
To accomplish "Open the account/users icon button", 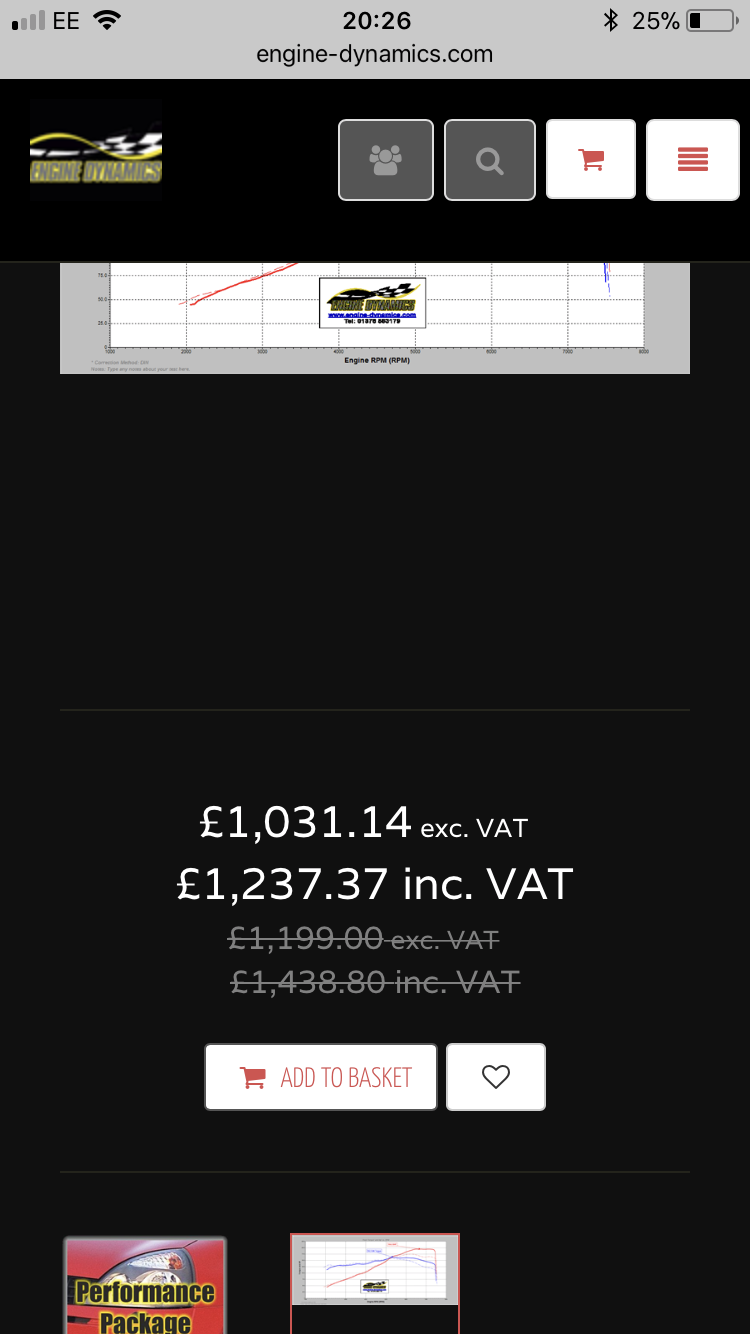I will [386, 160].
